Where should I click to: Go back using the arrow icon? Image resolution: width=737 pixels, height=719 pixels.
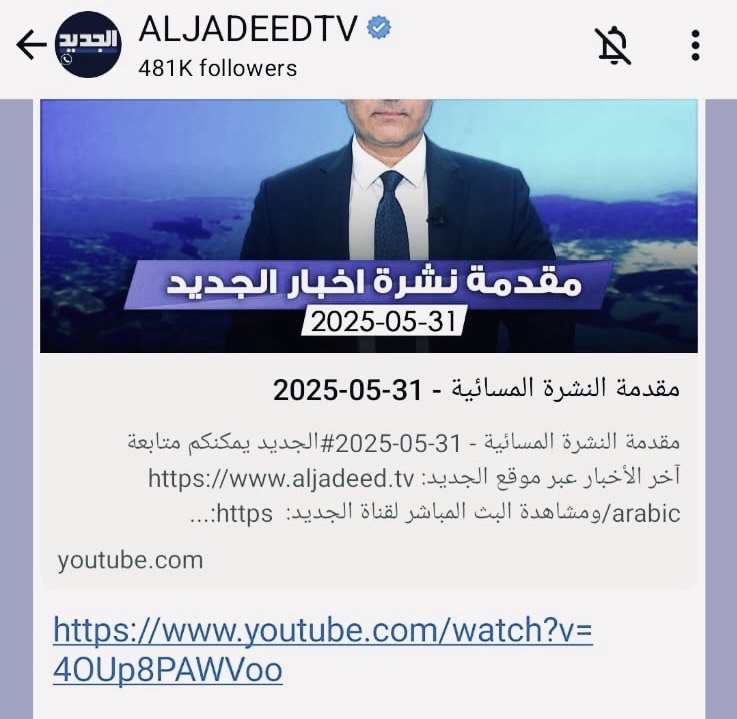click(x=30, y=45)
